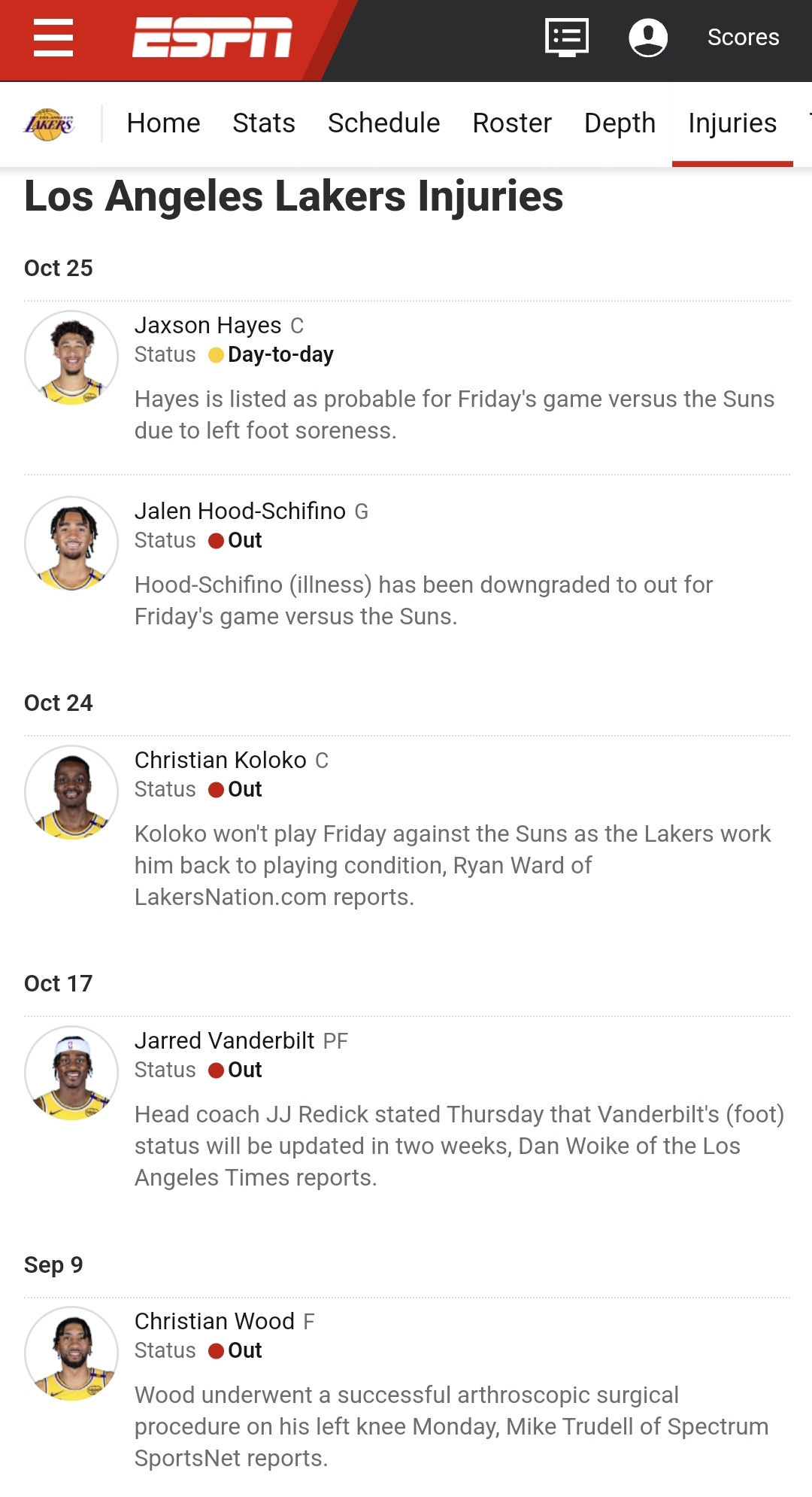Switch to the Schedule tab
812x1497 pixels.
point(383,123)
